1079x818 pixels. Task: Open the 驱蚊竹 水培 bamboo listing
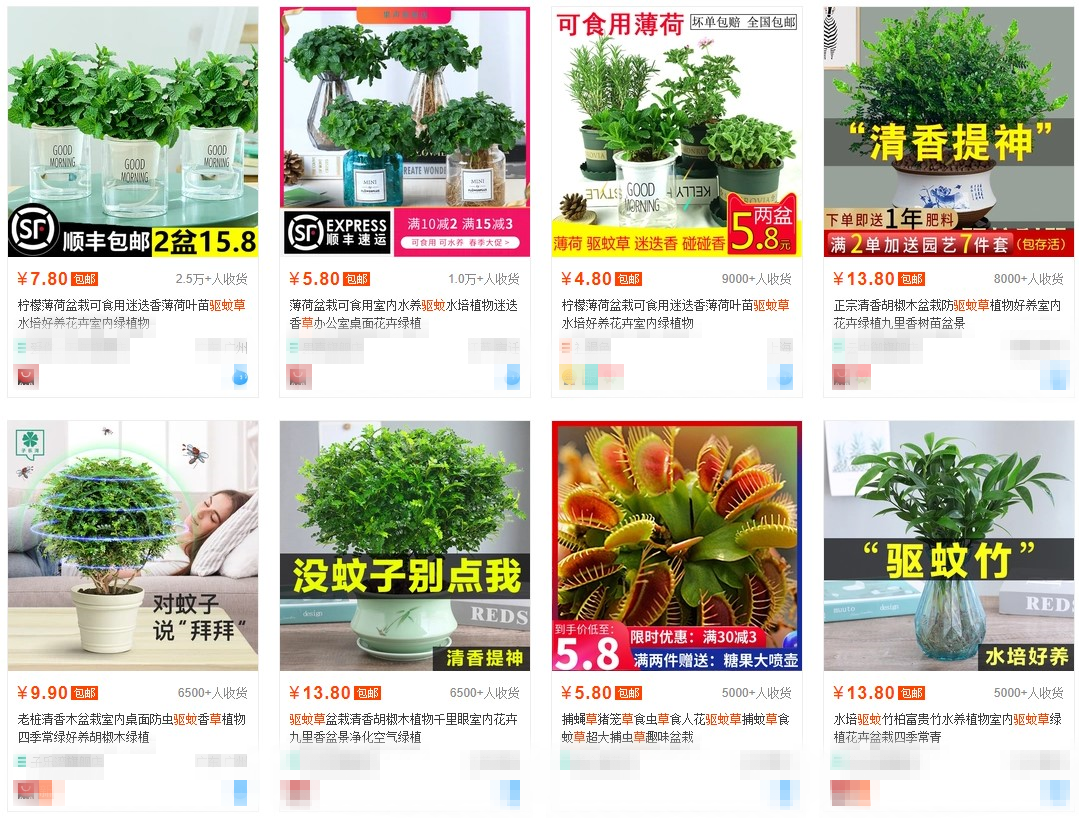point(948,545)
